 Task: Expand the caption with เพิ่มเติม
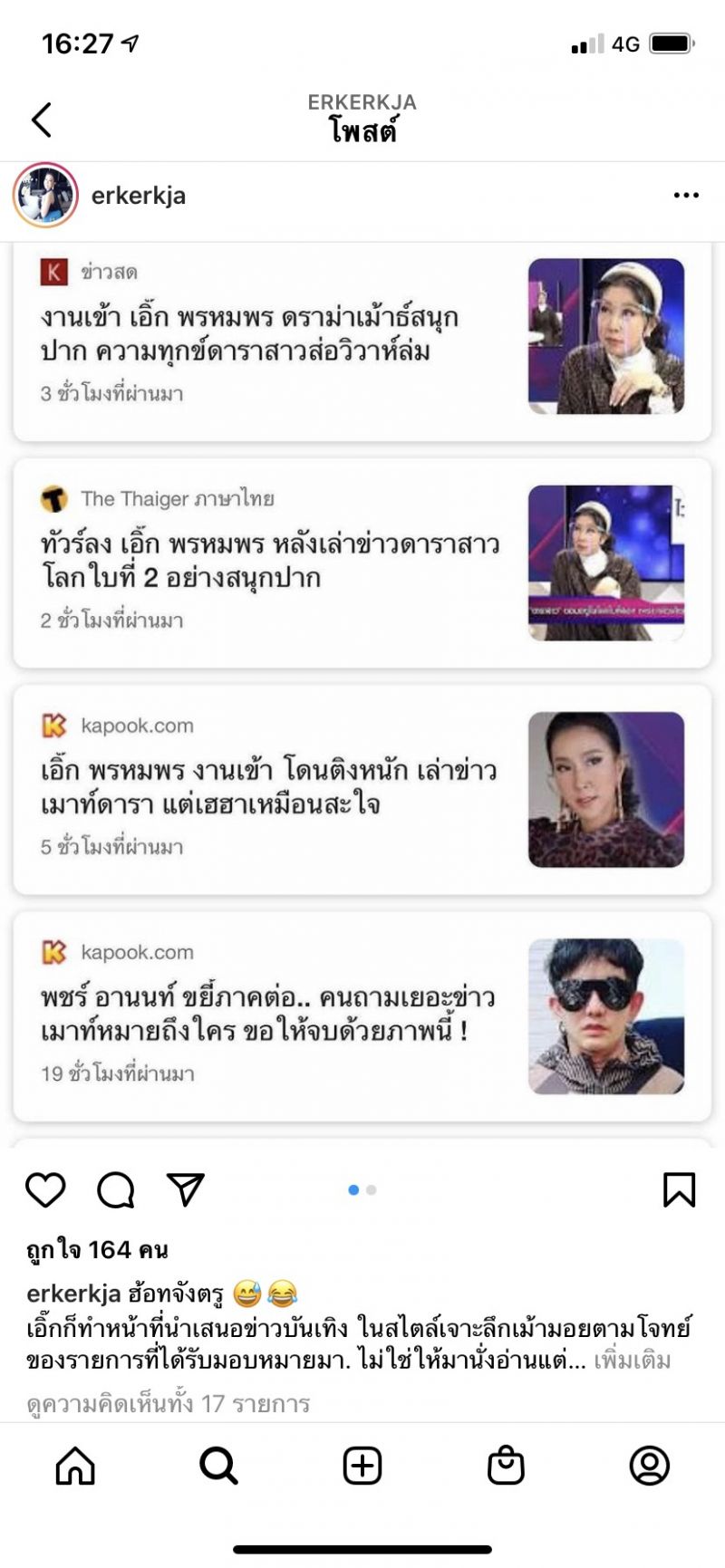click(x=632, y=1361)
